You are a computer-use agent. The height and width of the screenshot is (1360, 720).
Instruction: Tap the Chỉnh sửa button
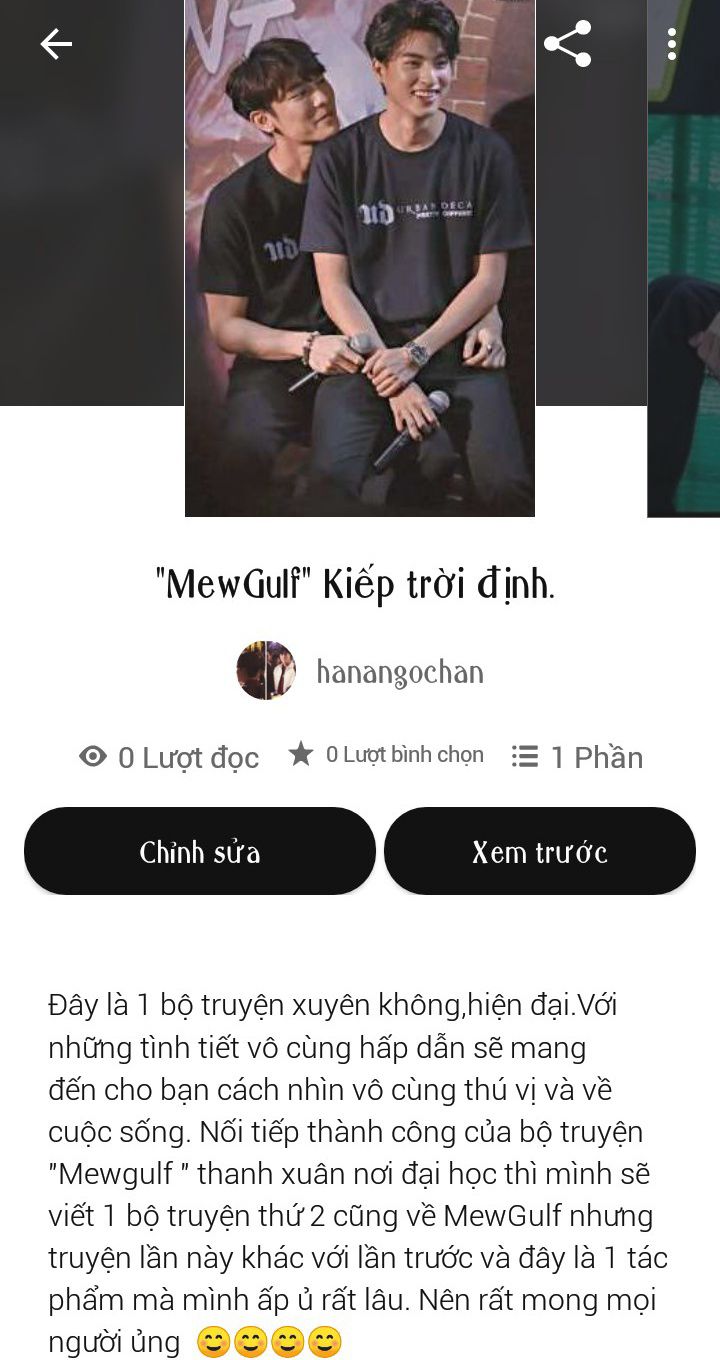(x=200, y=851)
